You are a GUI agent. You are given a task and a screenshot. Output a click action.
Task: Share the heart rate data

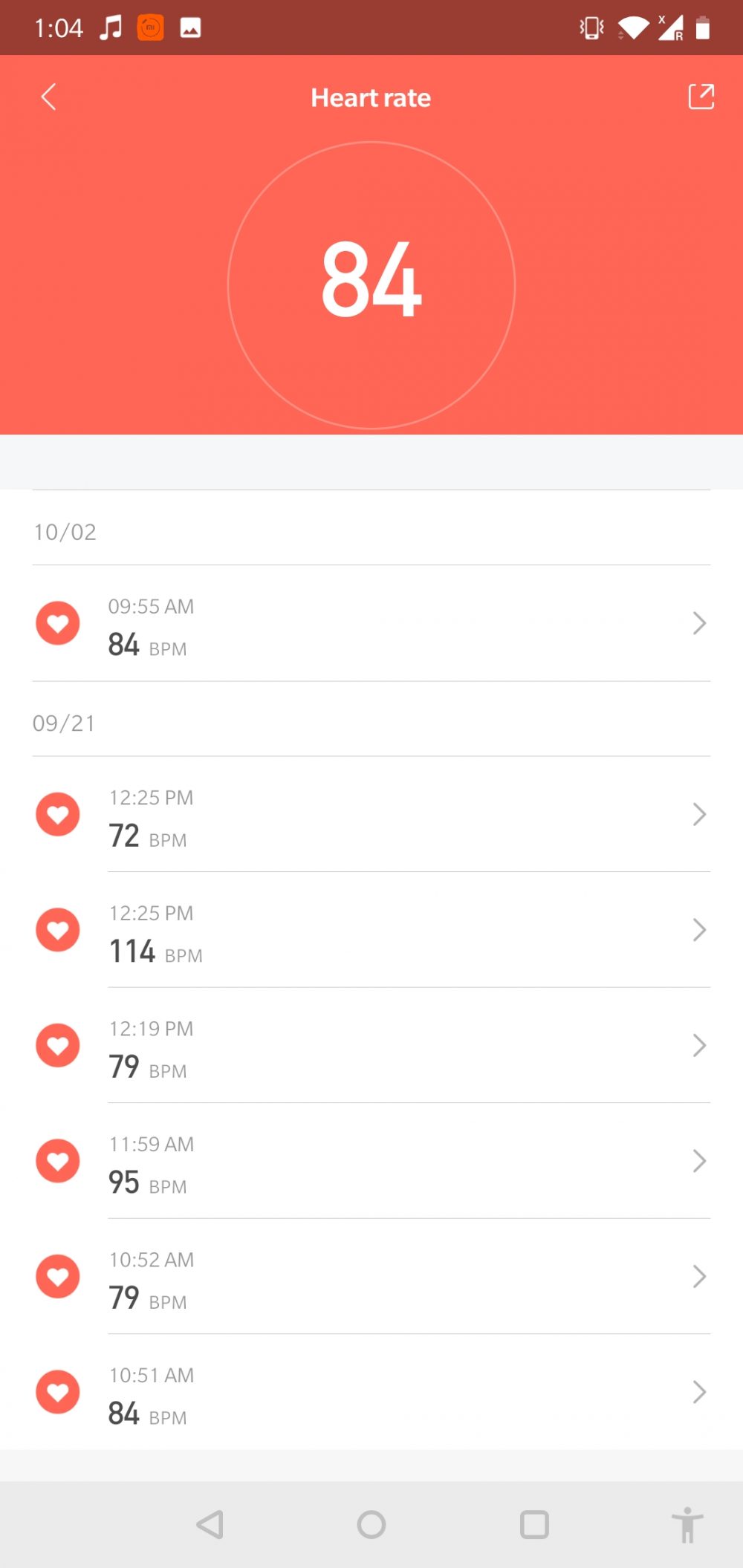(x=701, y=97)
